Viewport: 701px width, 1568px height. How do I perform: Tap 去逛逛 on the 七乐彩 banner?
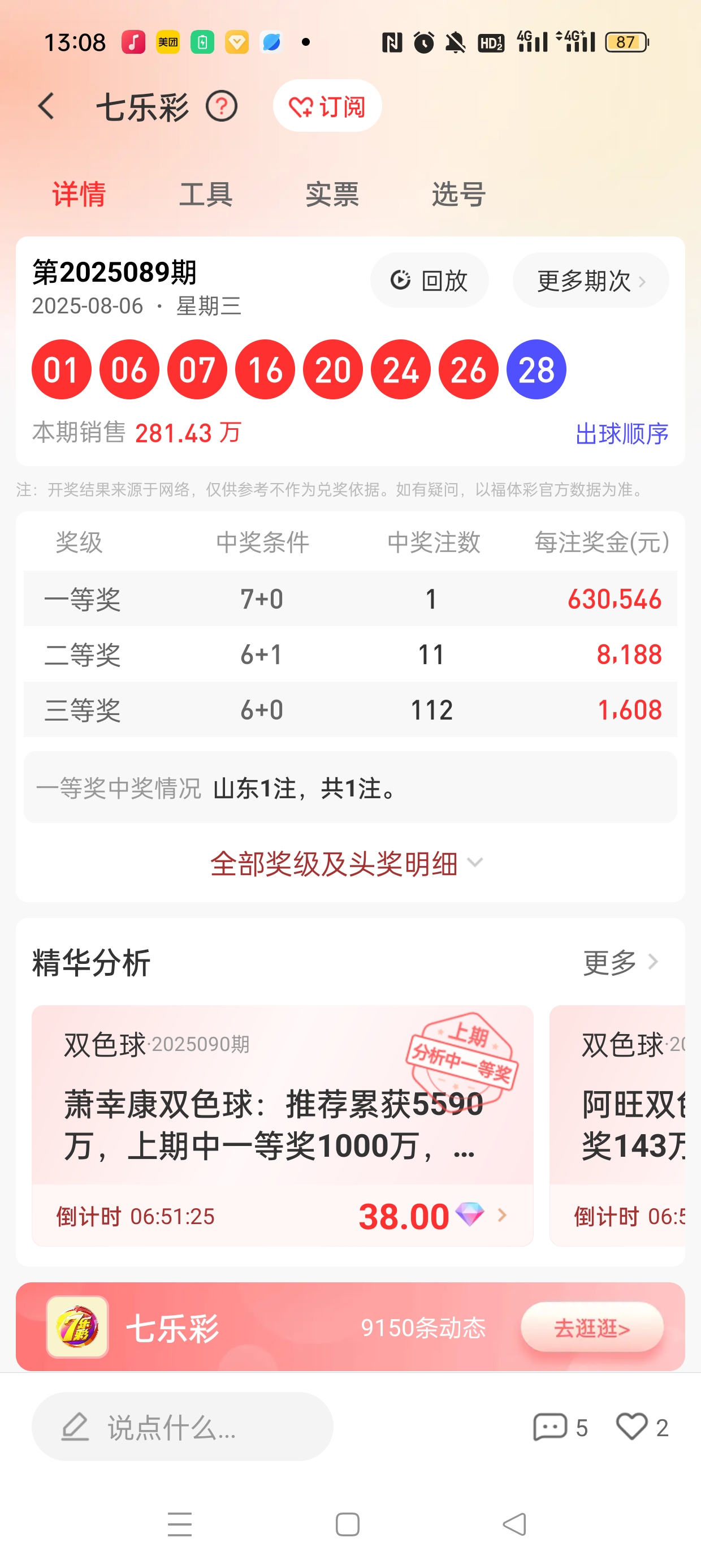592,1328
